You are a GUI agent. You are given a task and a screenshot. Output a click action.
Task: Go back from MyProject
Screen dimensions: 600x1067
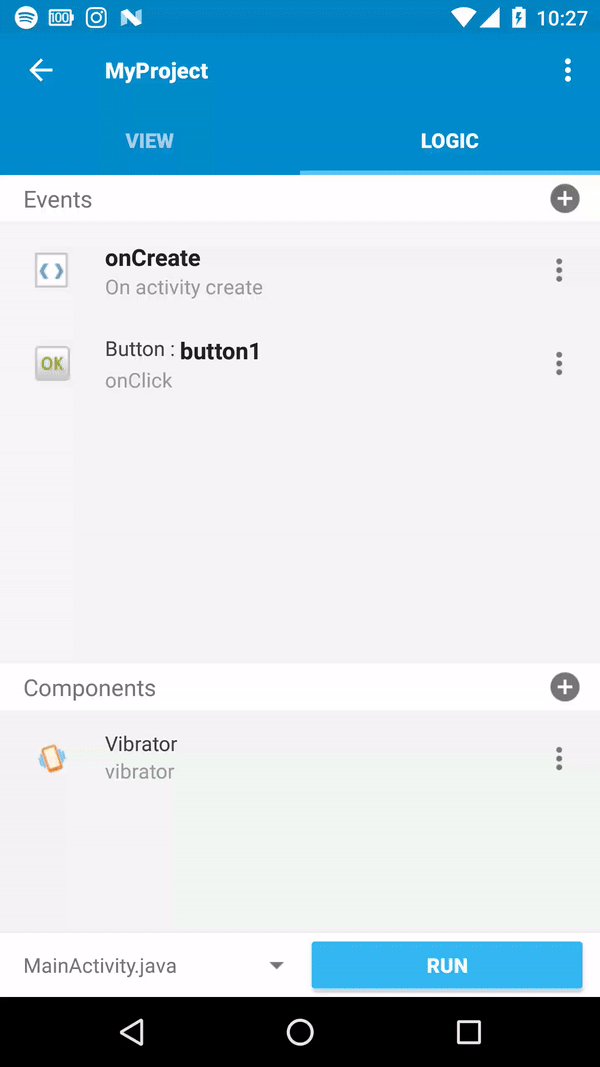pyautogui.click(x=41, y=70)
